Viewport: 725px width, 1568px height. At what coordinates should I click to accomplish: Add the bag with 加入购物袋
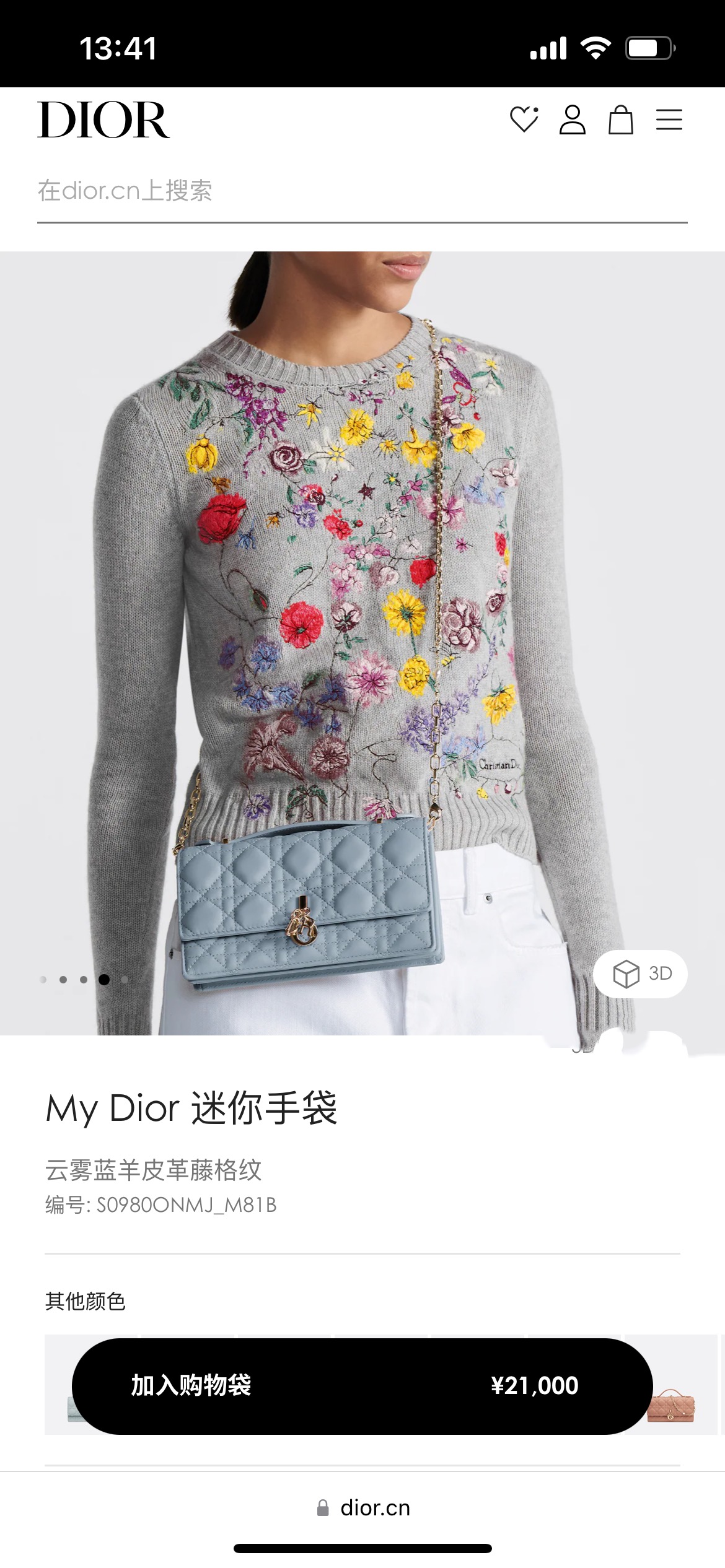coord(362,1386)
